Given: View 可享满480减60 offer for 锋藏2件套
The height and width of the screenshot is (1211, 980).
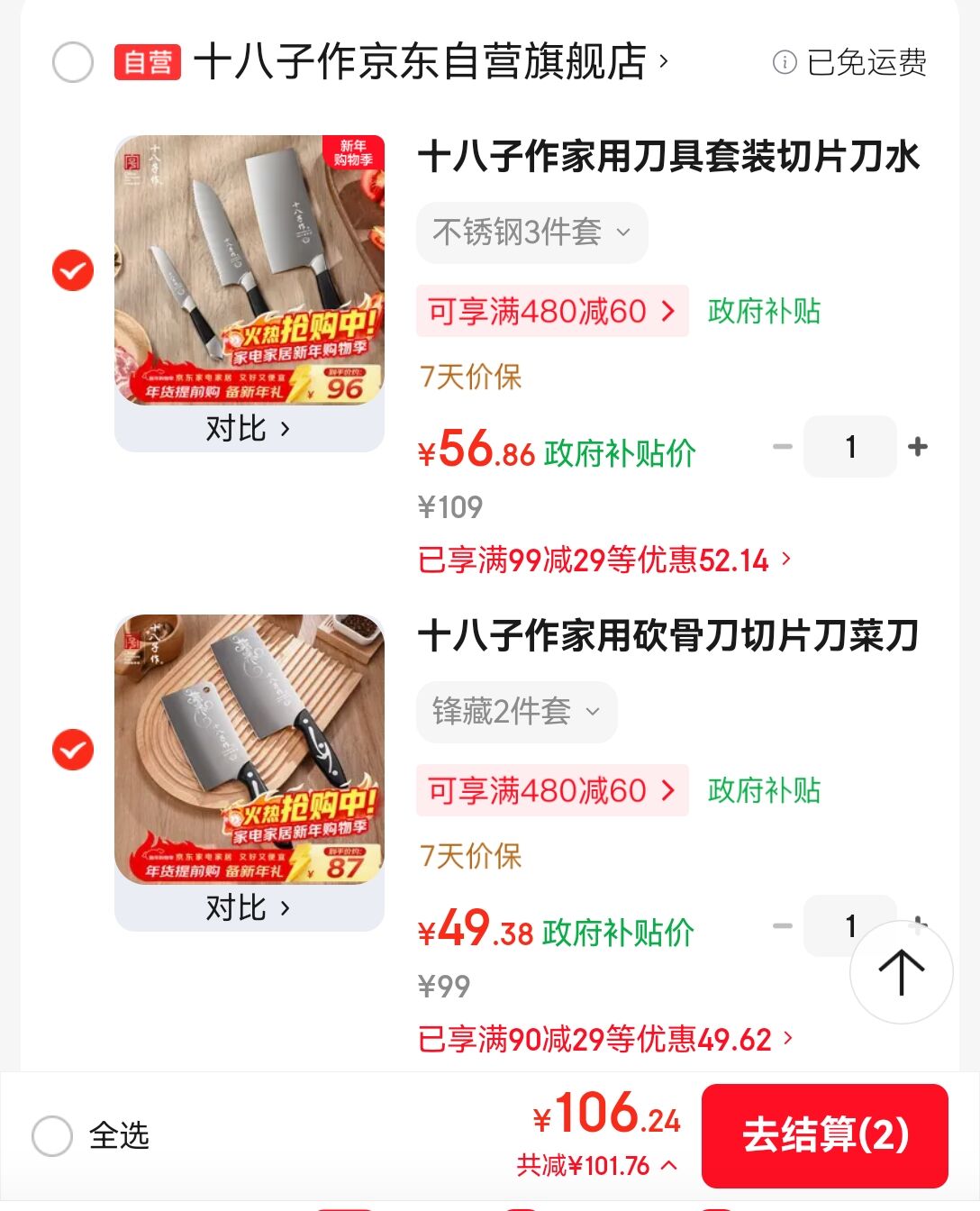Looking at the screenshot, I should click(551, 791).
